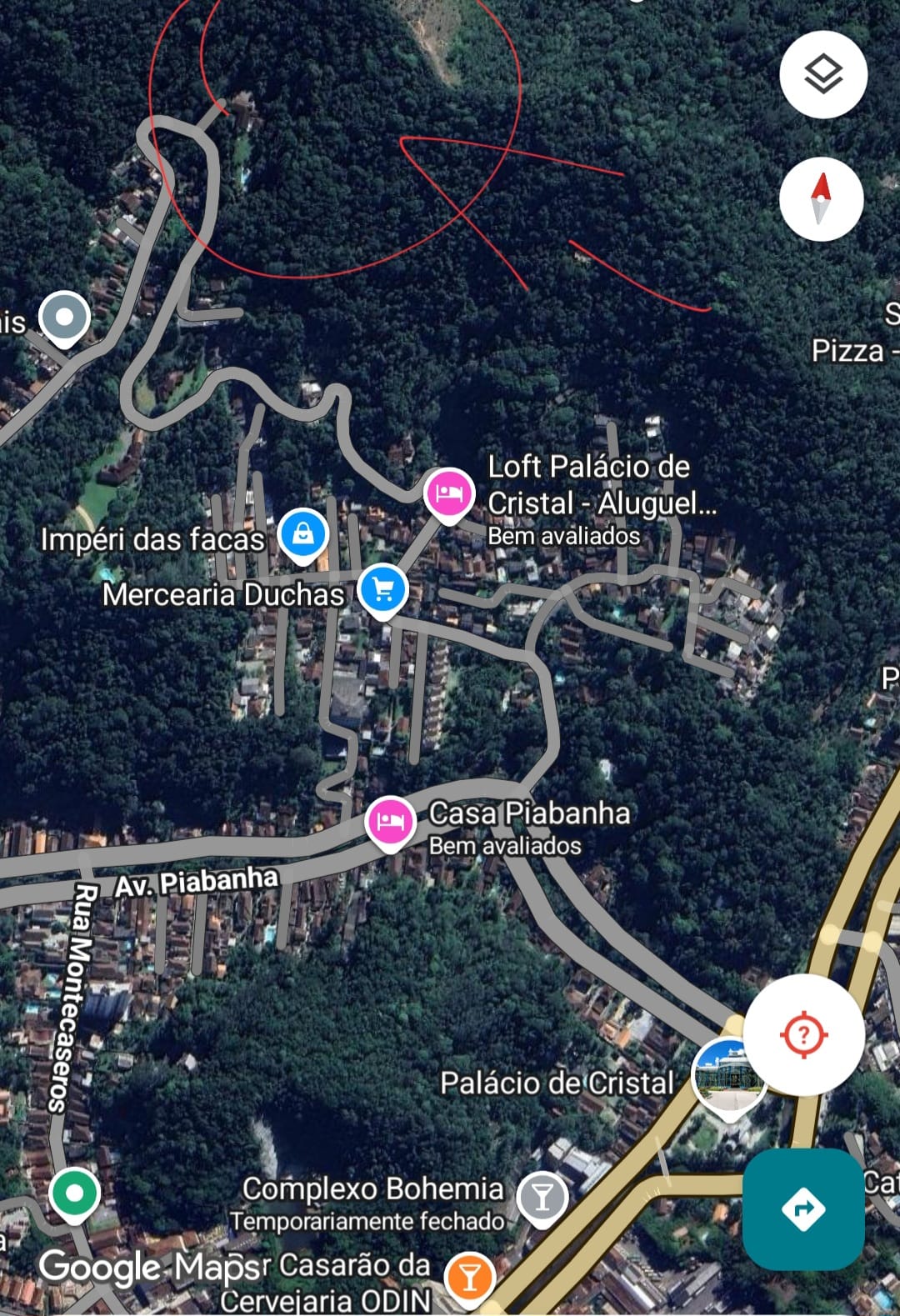Screen dimensions: 900x1316
Task: Open the map layers selector
Action: [x=823, y=75]
